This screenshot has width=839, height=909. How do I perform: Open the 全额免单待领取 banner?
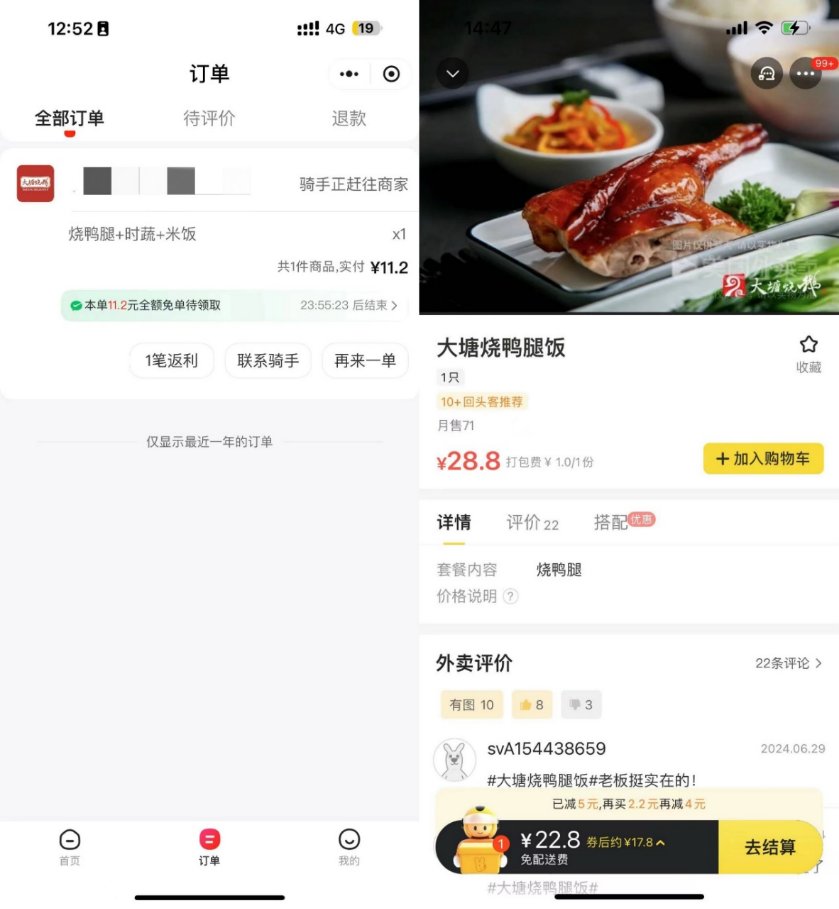coord(235,305)
